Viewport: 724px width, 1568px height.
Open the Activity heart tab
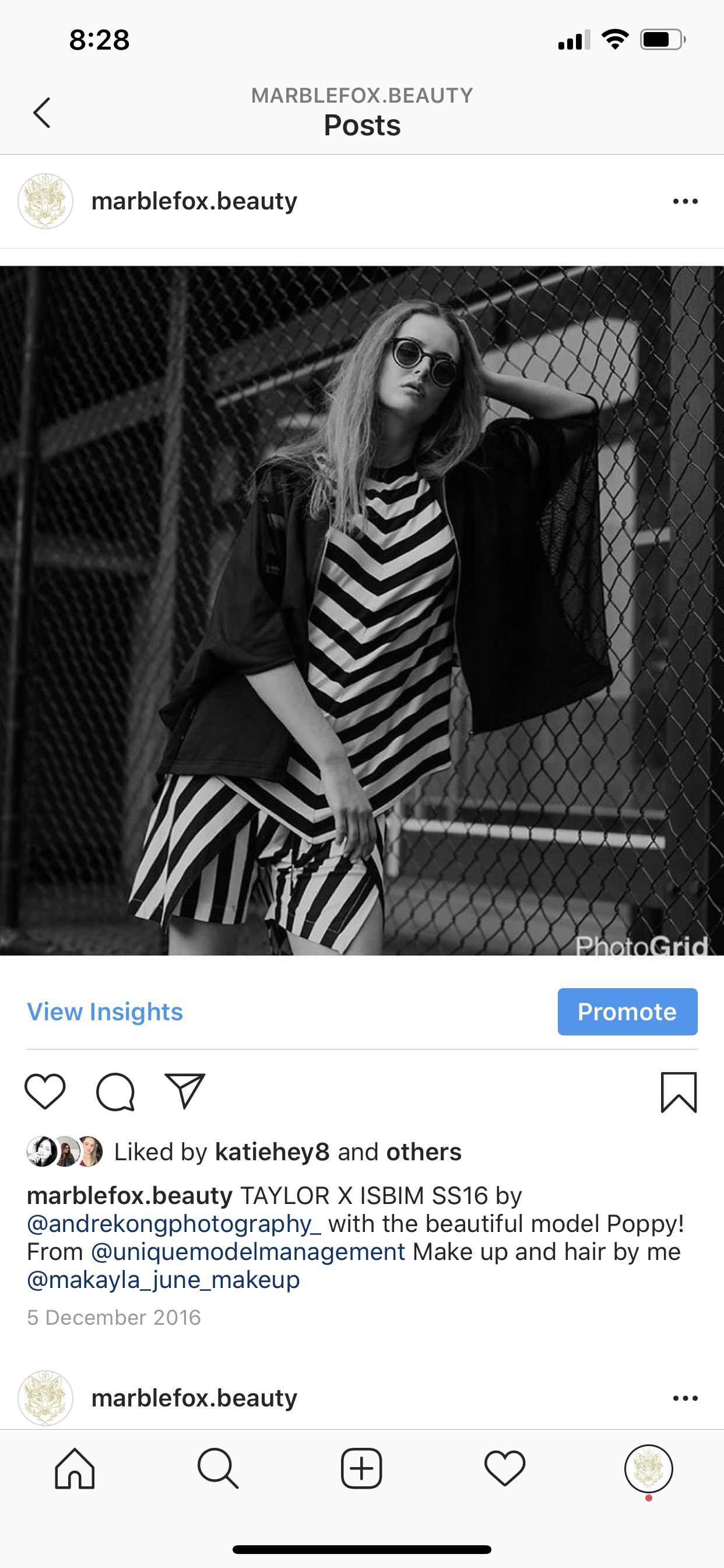(x=505, y=1469)
